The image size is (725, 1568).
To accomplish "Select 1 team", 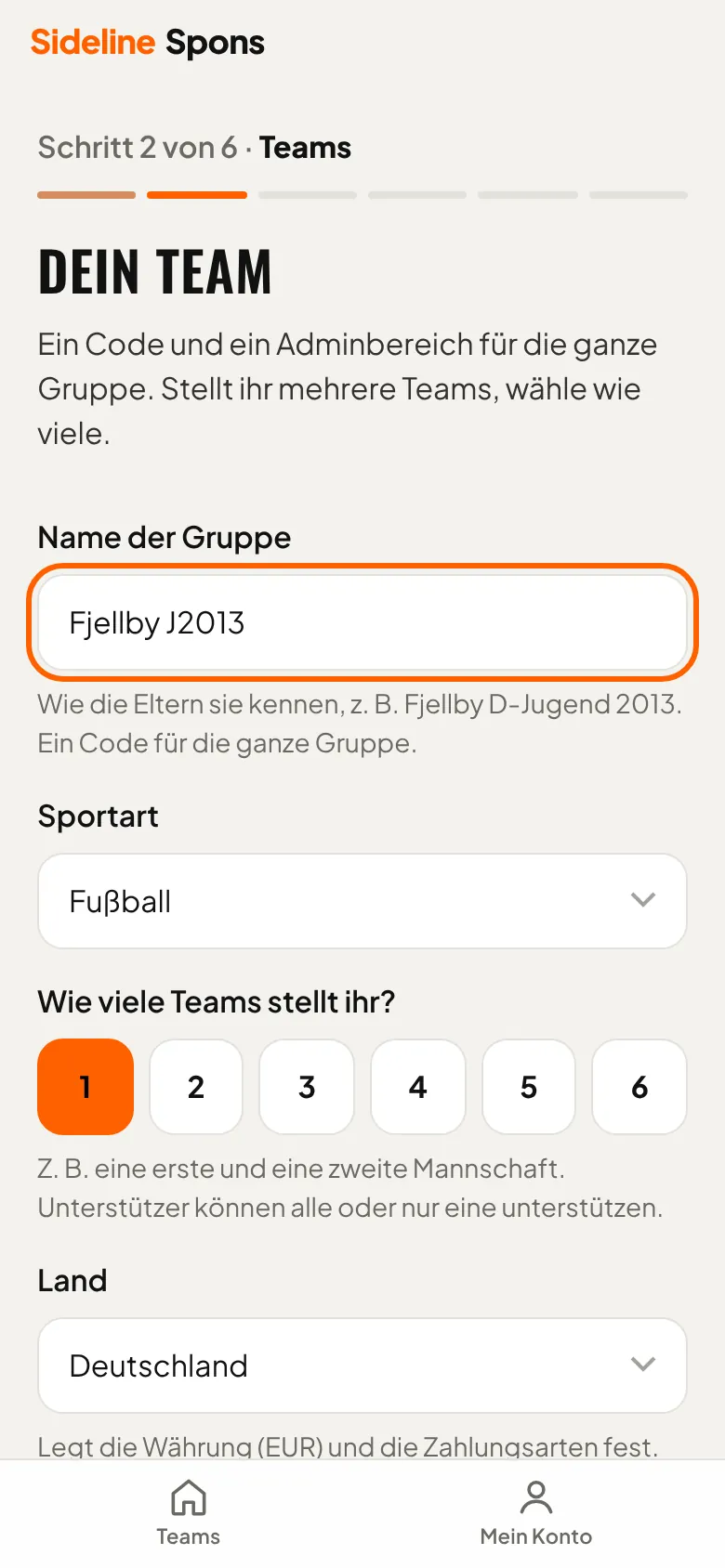I will pyautogui.click(x=86, y=1087).
